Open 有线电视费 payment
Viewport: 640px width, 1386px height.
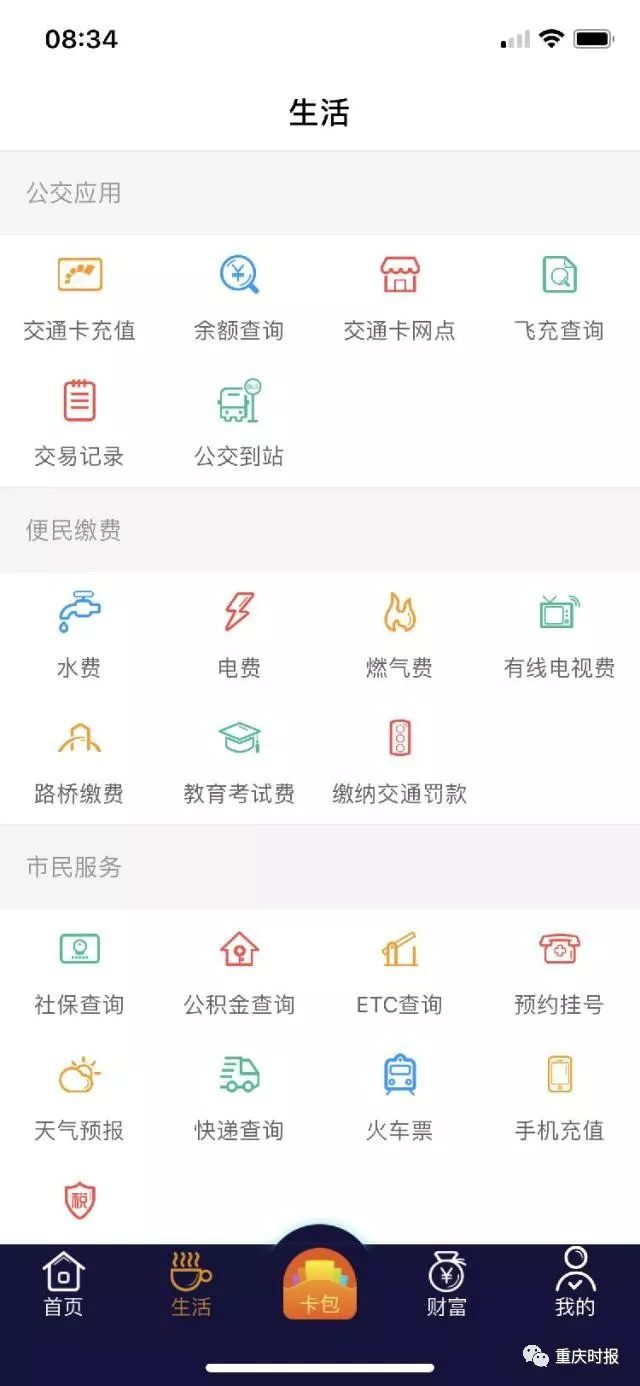pyautogui.click(x=559, y=635)
